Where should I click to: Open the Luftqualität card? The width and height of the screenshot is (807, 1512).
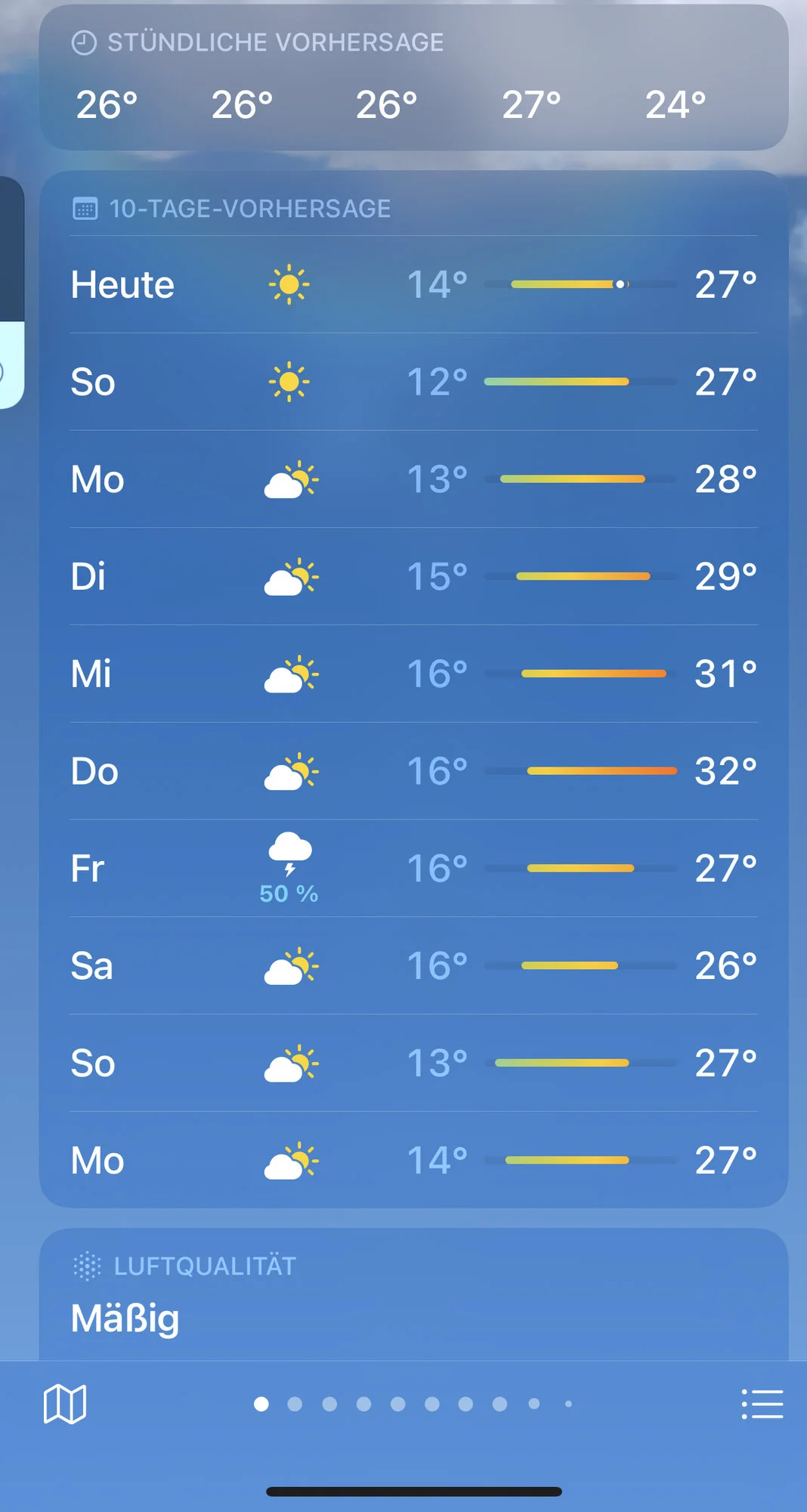[x=413, y=1294]
